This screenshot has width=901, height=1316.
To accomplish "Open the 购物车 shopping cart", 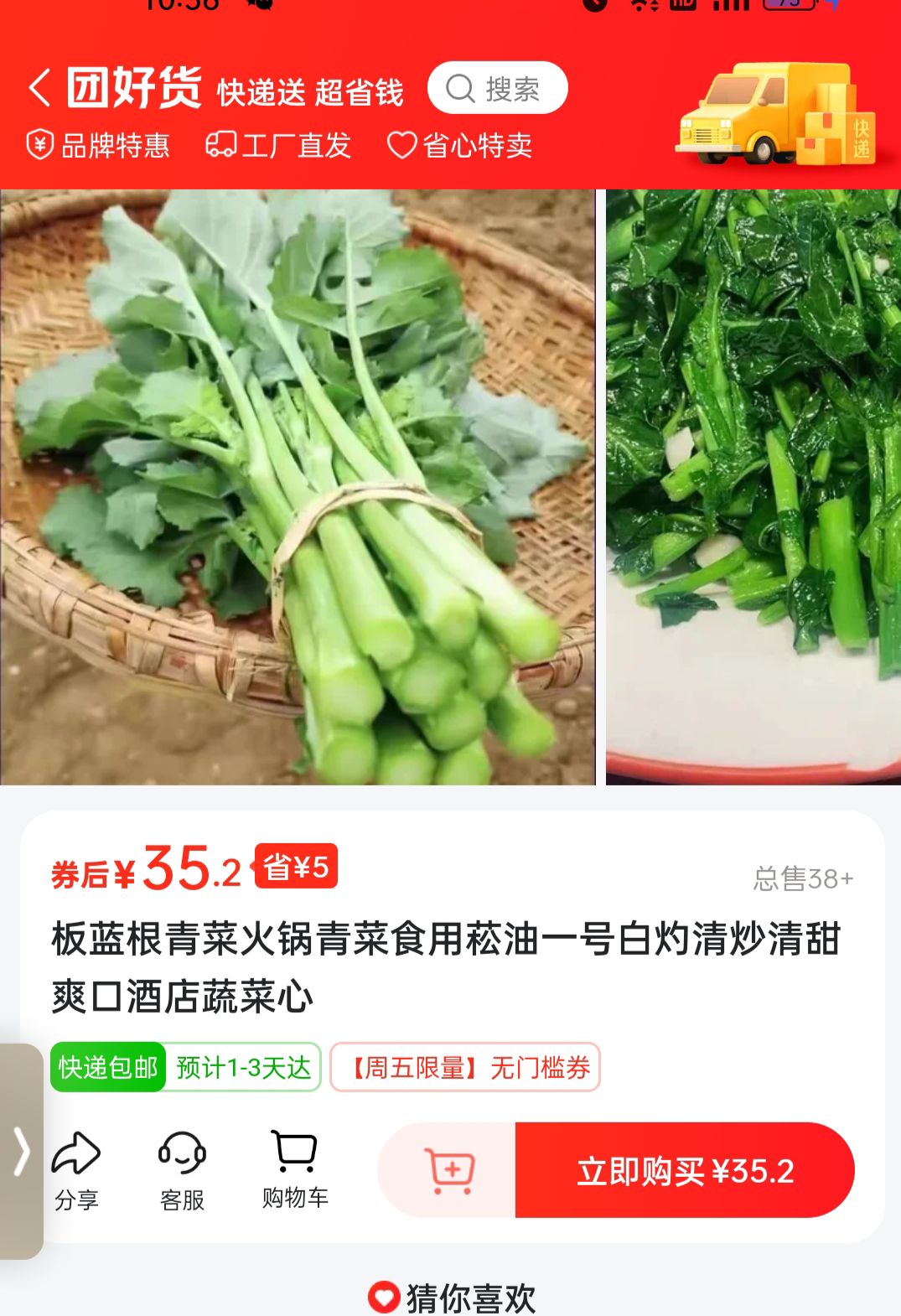I will (x=294, y=1169).
